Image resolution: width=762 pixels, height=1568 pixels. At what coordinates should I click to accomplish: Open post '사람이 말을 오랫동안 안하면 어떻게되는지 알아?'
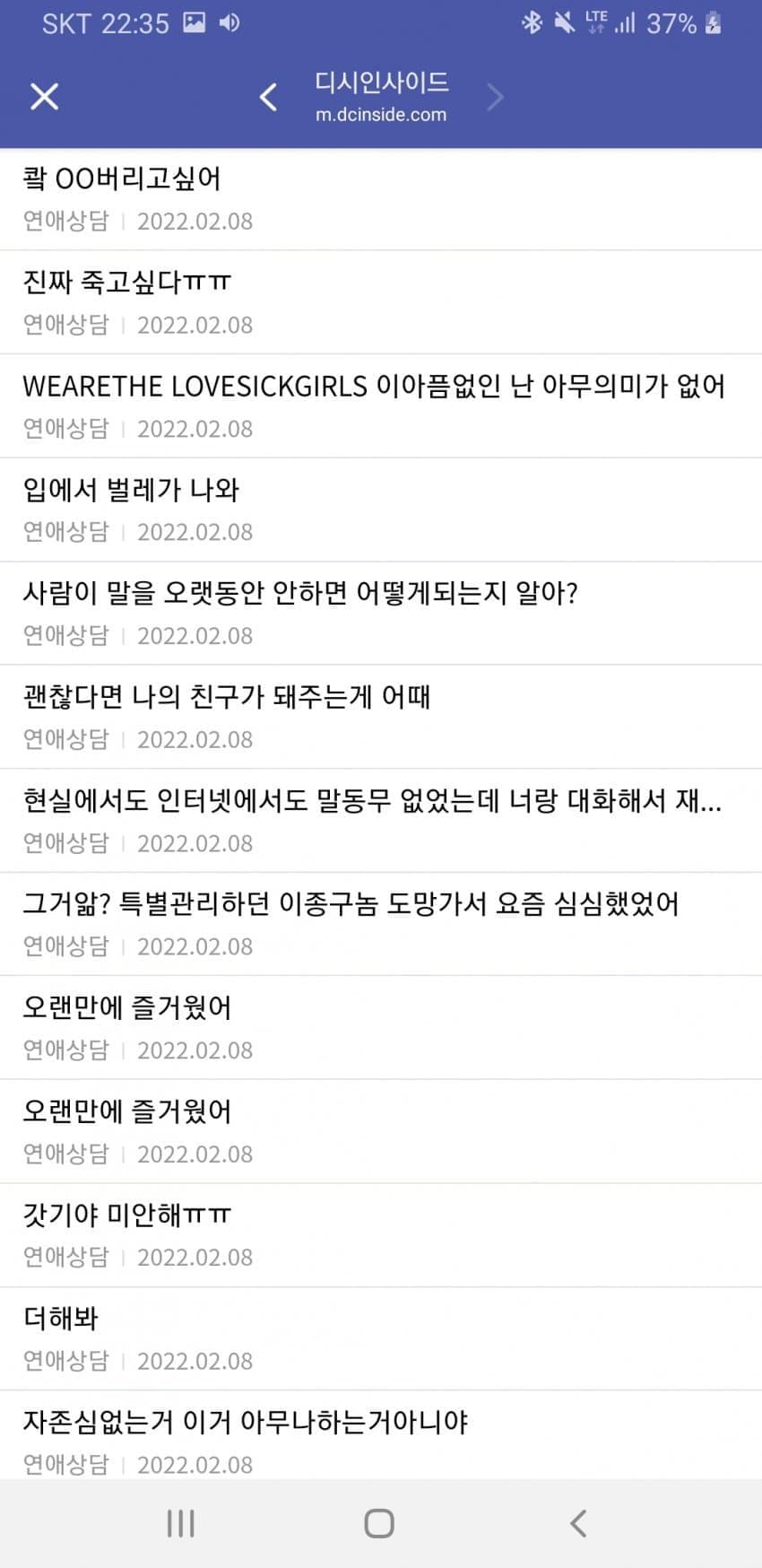pos(300,593)
